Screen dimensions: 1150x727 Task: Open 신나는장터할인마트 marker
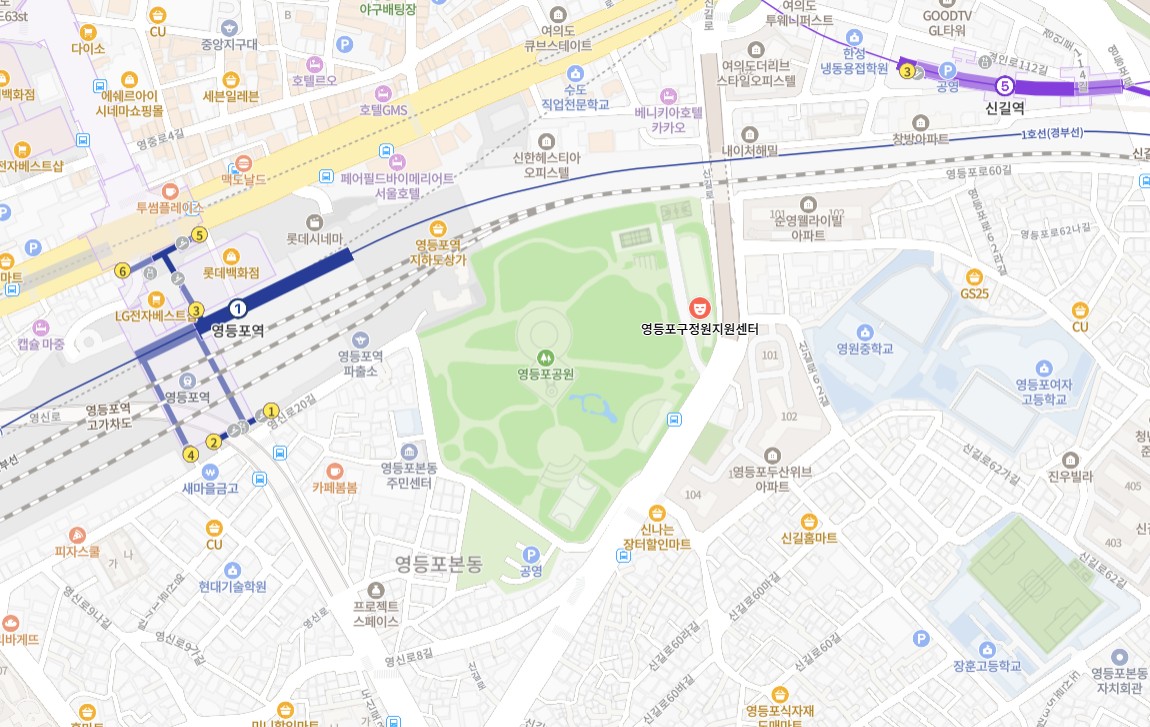click(656, 512)
